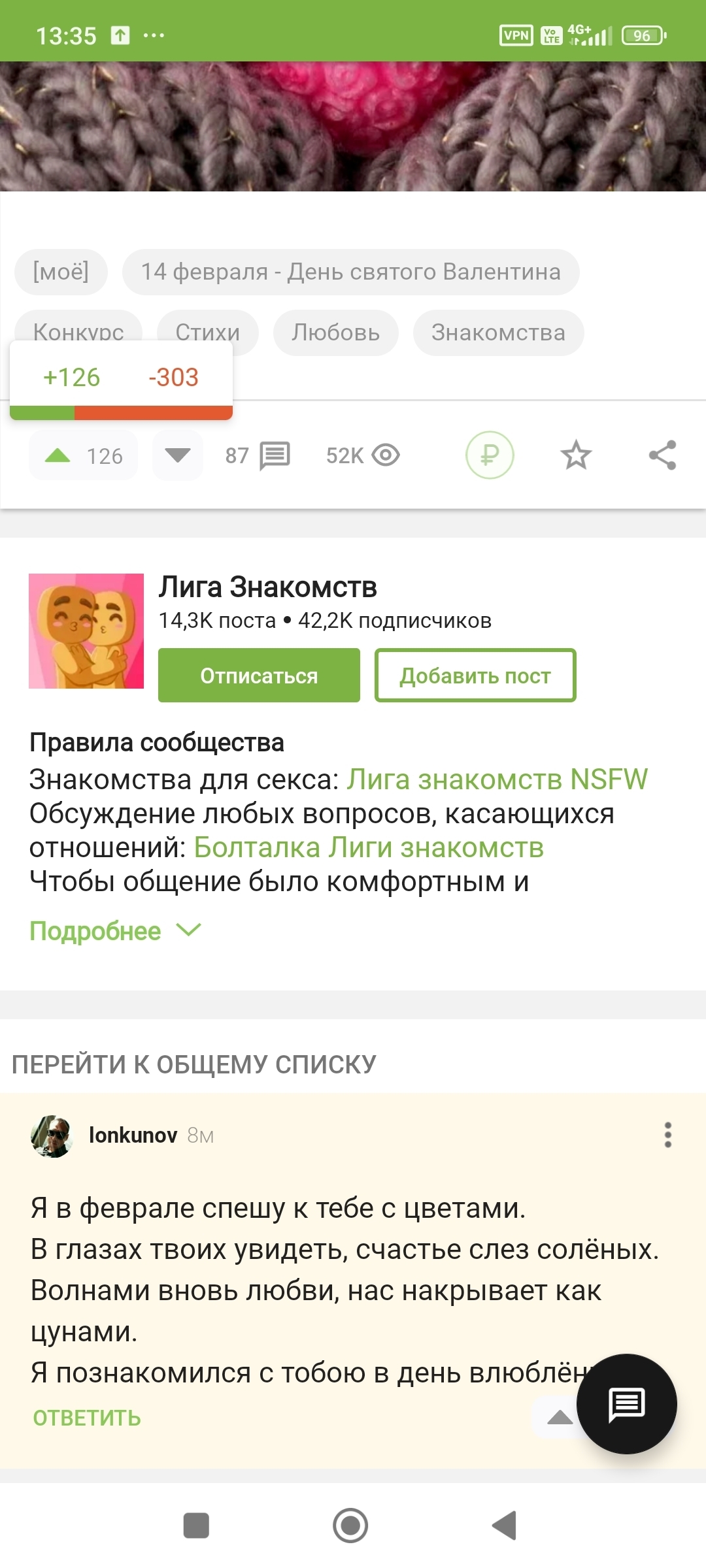Save the post with the star icon
The height and width of the screenshot is (1568, 706).
tap(576, 455)
